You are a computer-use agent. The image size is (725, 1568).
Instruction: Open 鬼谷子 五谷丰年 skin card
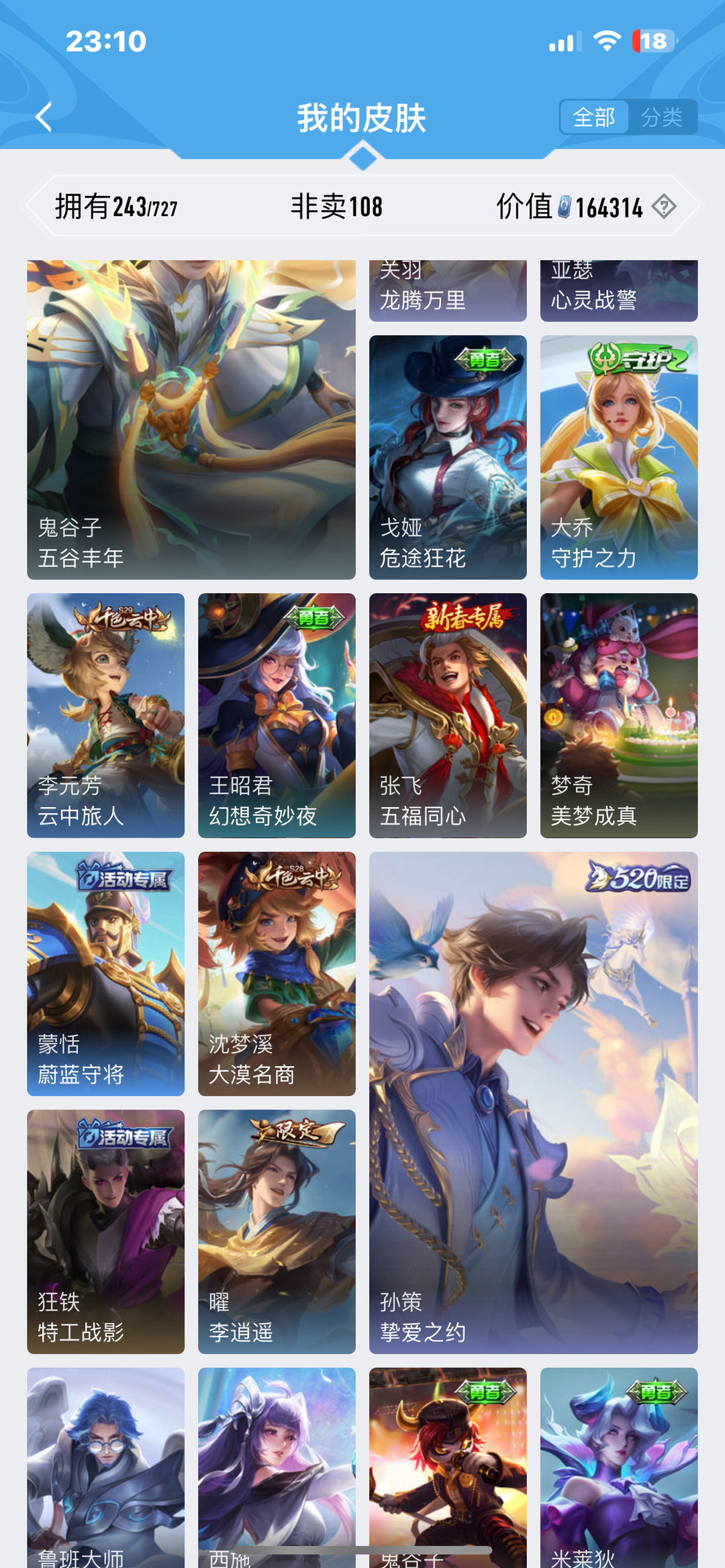pyautogui.click(x=191, y=419)
